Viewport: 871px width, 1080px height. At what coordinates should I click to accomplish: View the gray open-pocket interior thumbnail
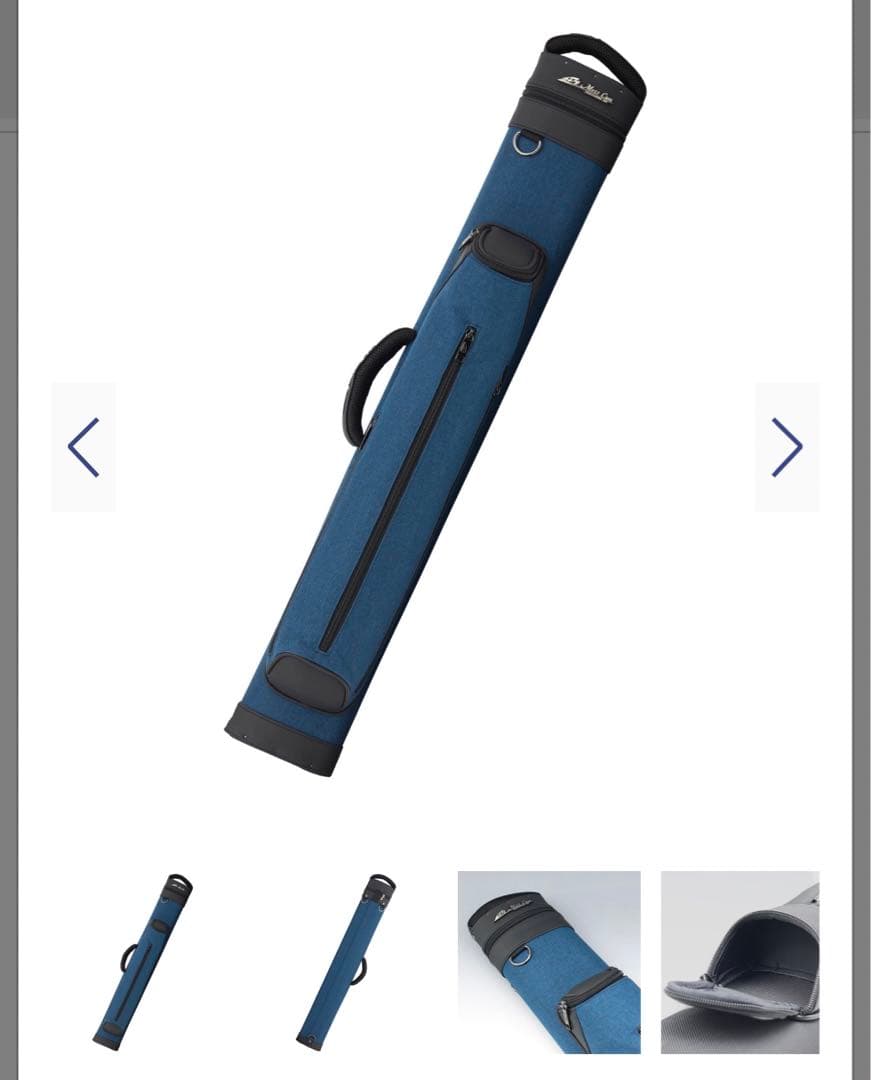740,961
